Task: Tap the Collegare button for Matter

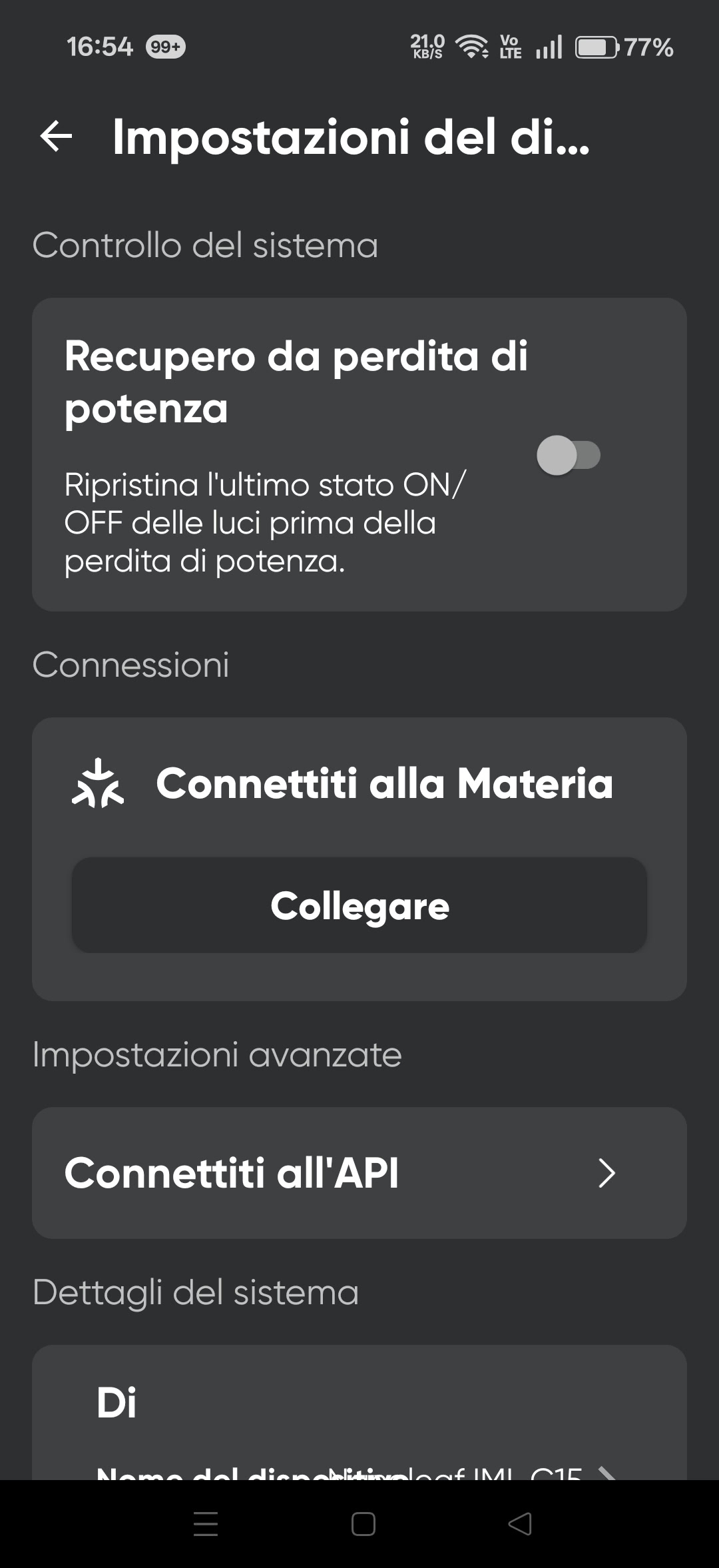Action: point(359,905)
